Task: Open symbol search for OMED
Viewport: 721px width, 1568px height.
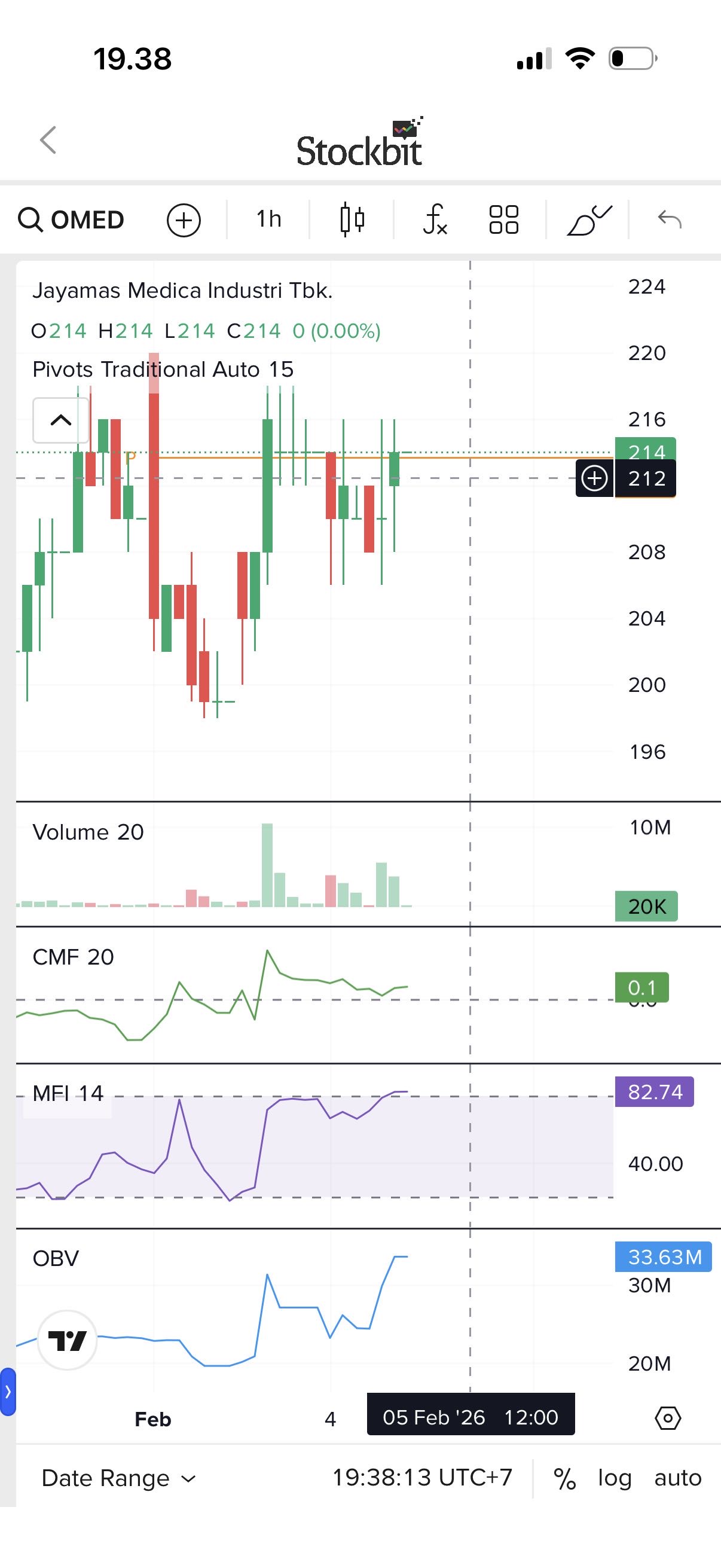Action: coord(72,219)
